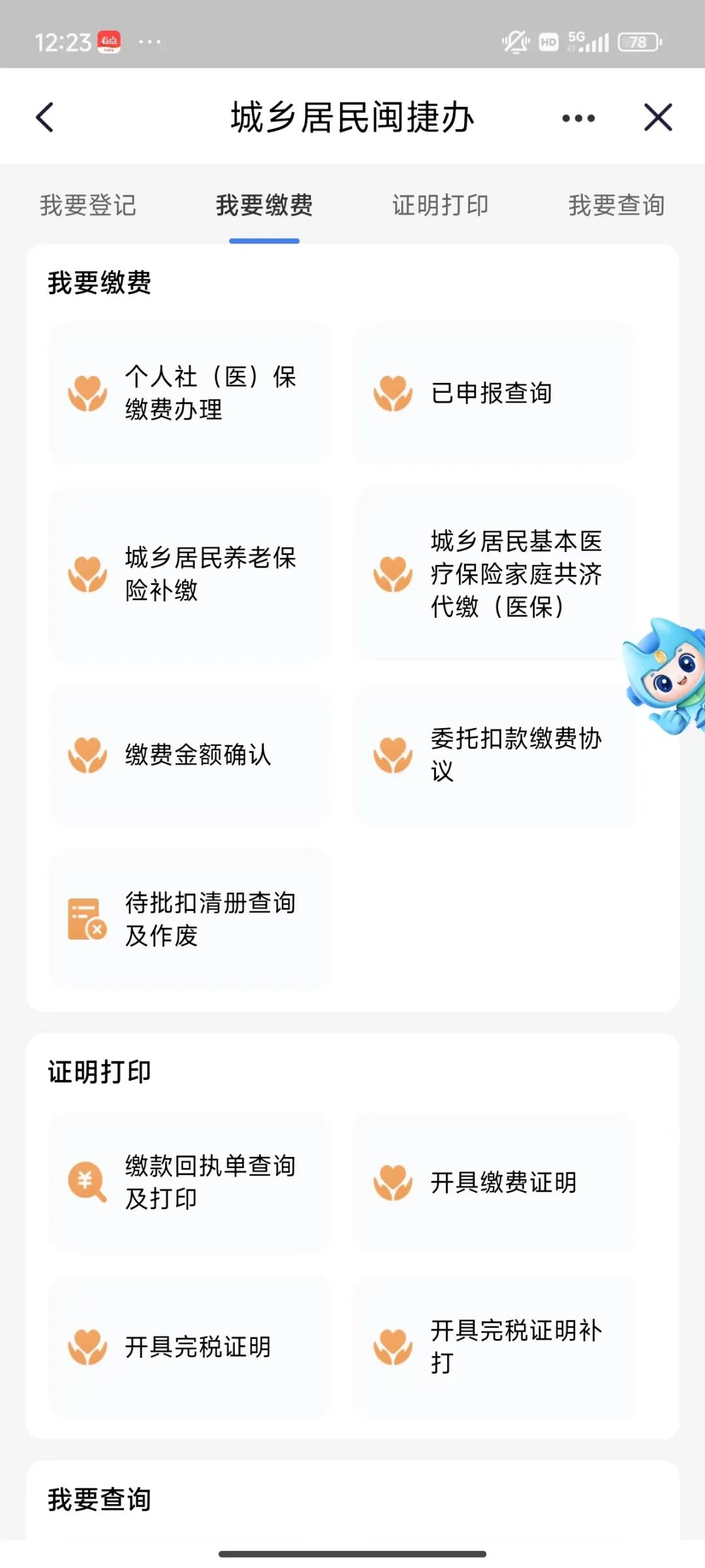
Task: Select the 我要缴费 tab
Action: click(x=264, y=205)
